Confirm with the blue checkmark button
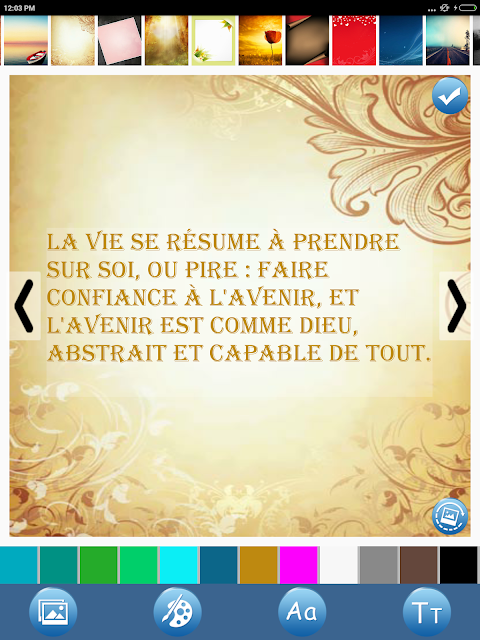Image resolution: width=480 pixels, height=640 pixels. (450, 96)
